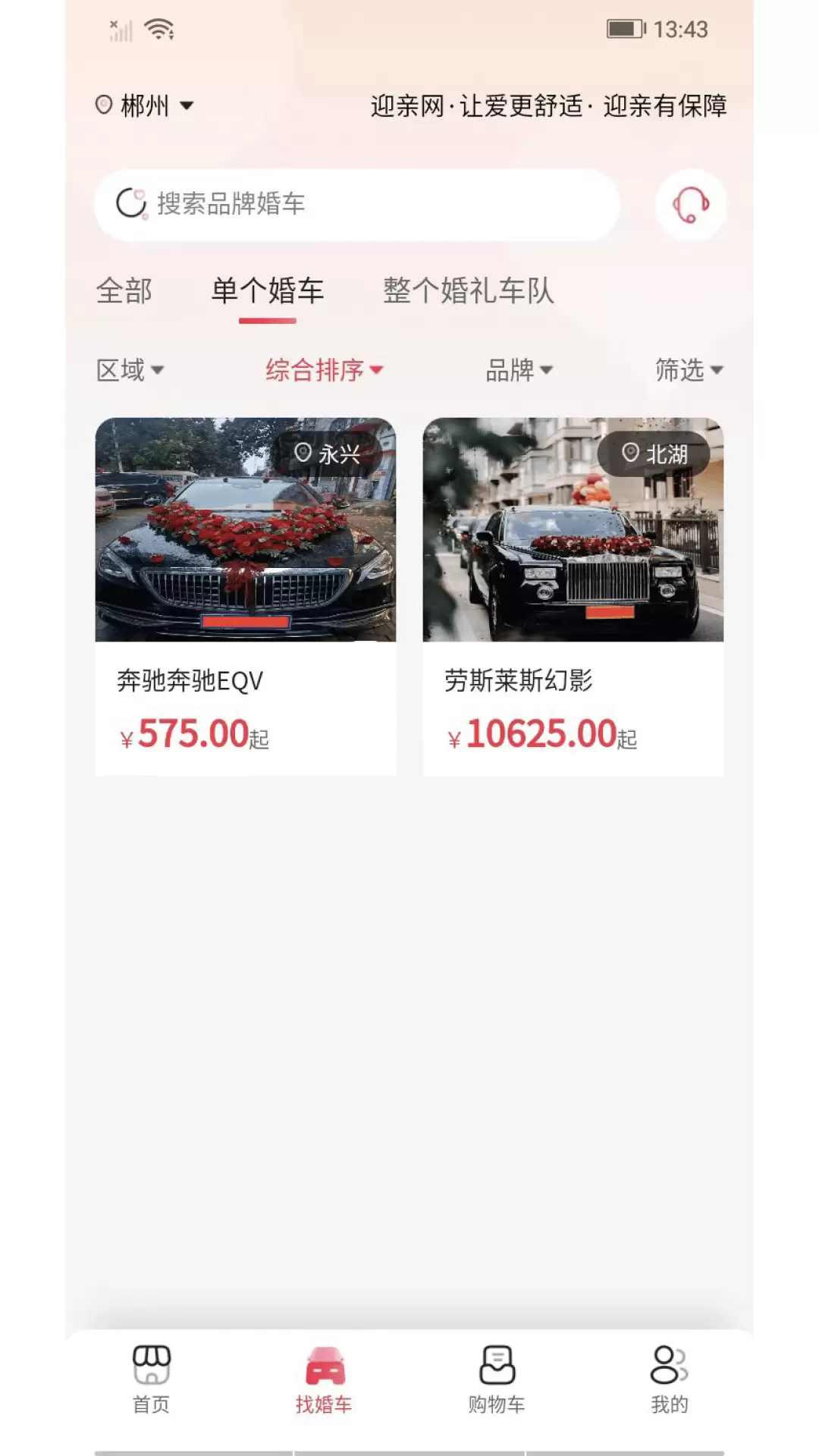This screenshot has height=1456, width=819.
Task: Expand the 品牌 brand dropdown
Action: (519, 370)
